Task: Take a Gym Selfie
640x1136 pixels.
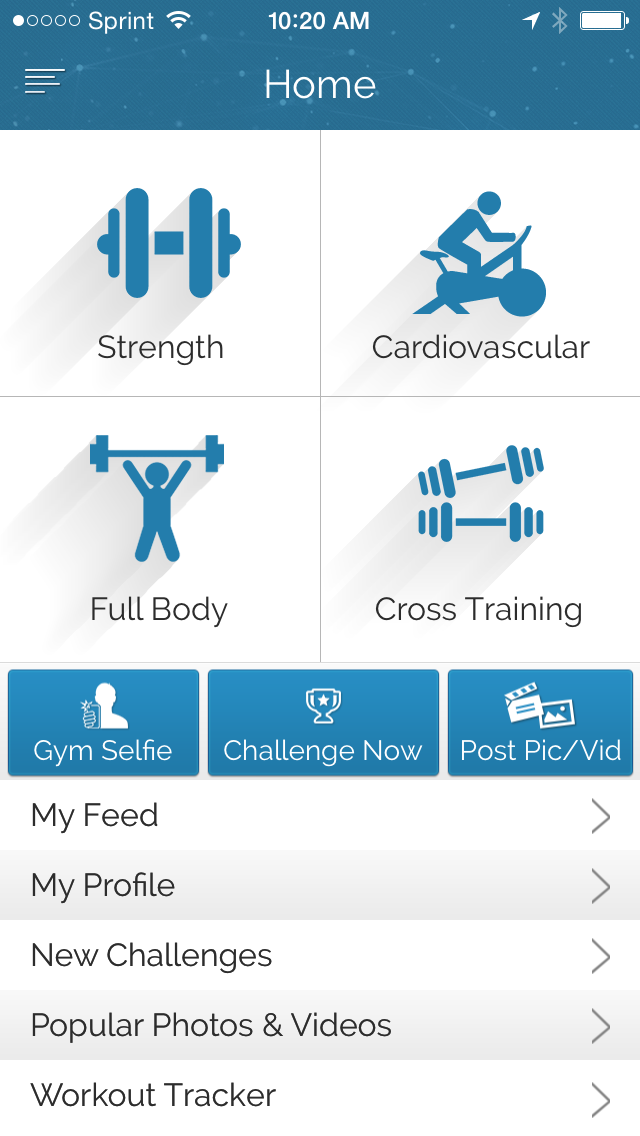Action: [x=103, y=723]
